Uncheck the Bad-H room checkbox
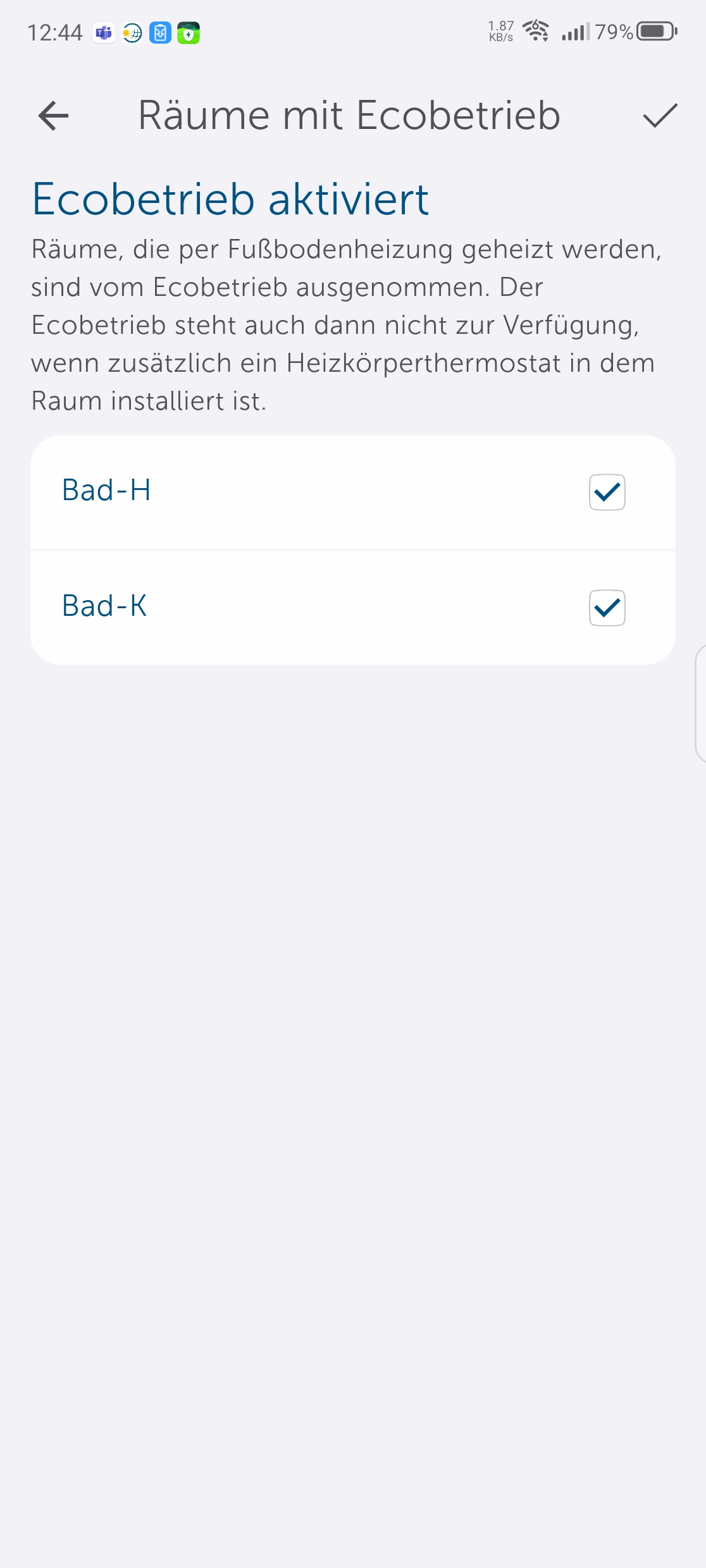The height and width of the screenshot is (1568, 706). pos(607,492)
